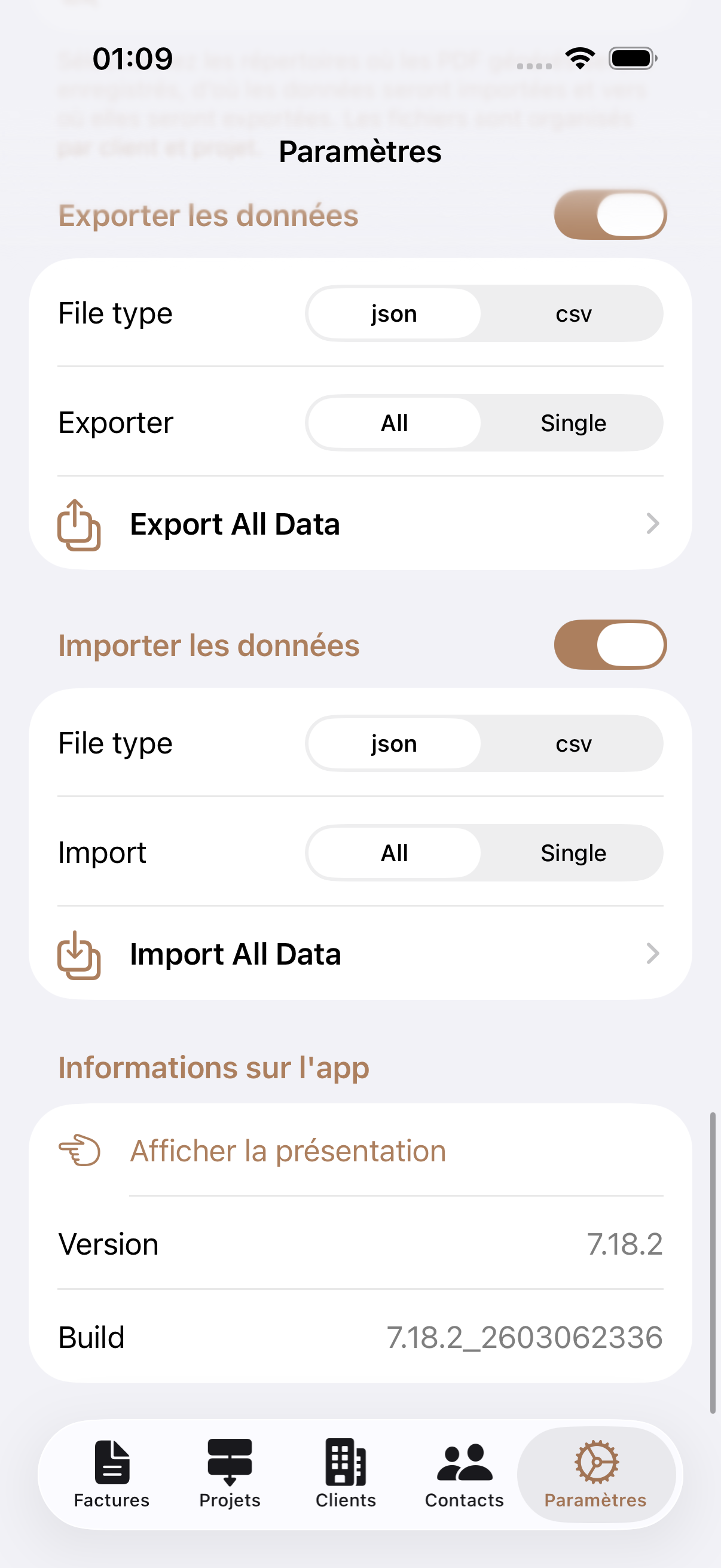The height and width of the screenshot is (1568, 721).
Task: Choose Single in the Exporter selector
Action: coord(573,423)
